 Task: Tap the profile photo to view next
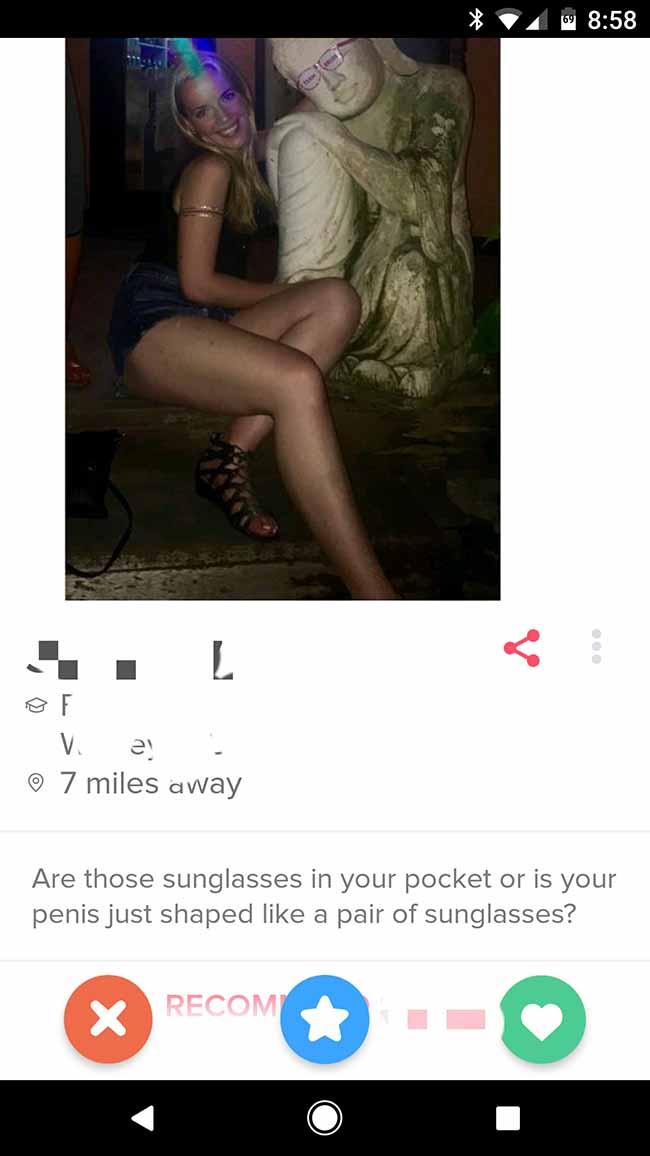[x=283, y=318]
